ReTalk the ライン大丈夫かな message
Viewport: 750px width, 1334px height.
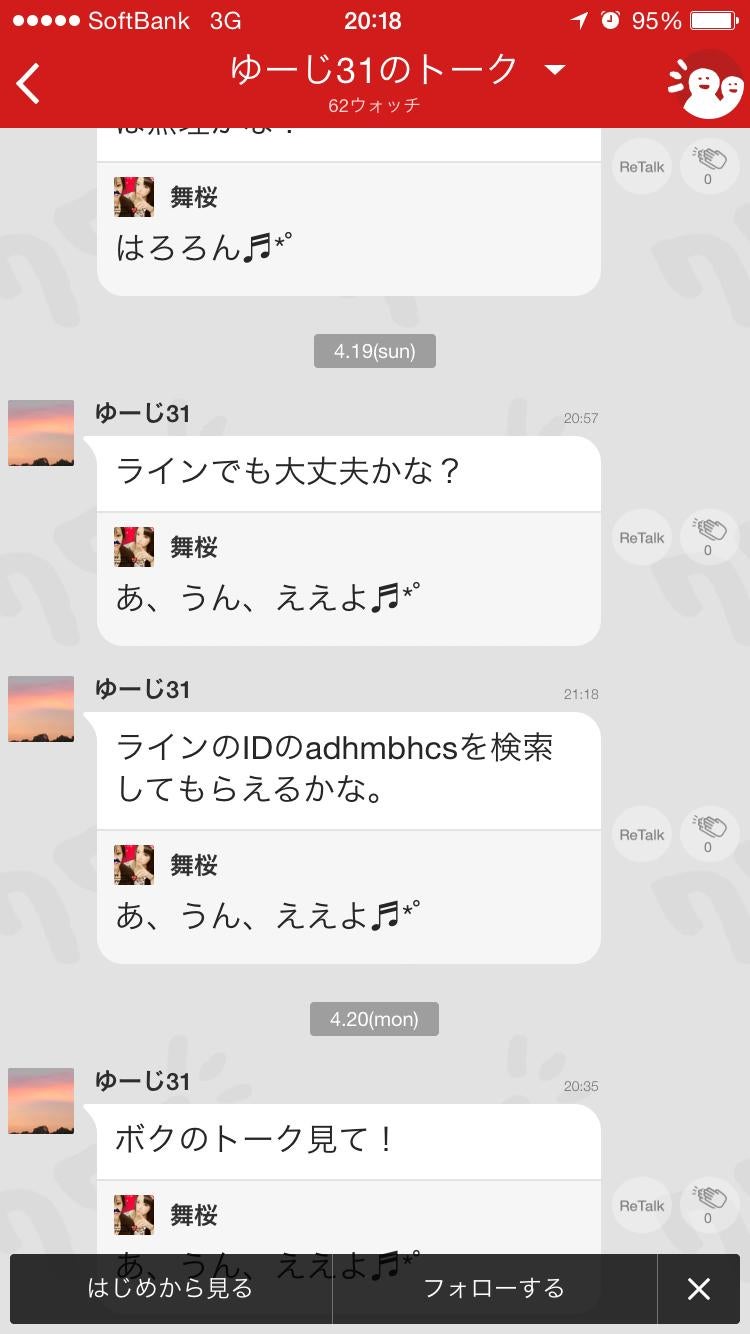(640, 537)
